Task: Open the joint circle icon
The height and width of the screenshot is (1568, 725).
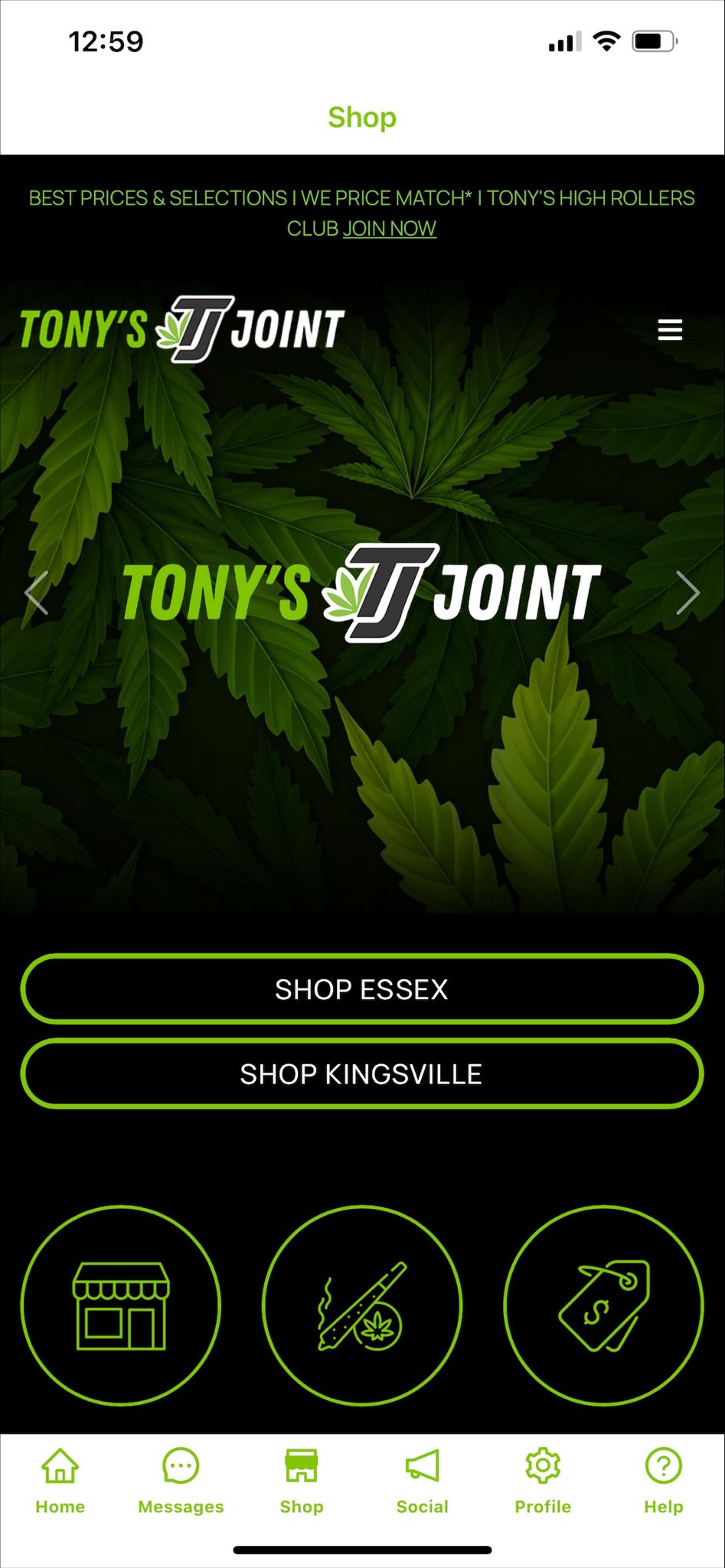Action: (362, 1305)
